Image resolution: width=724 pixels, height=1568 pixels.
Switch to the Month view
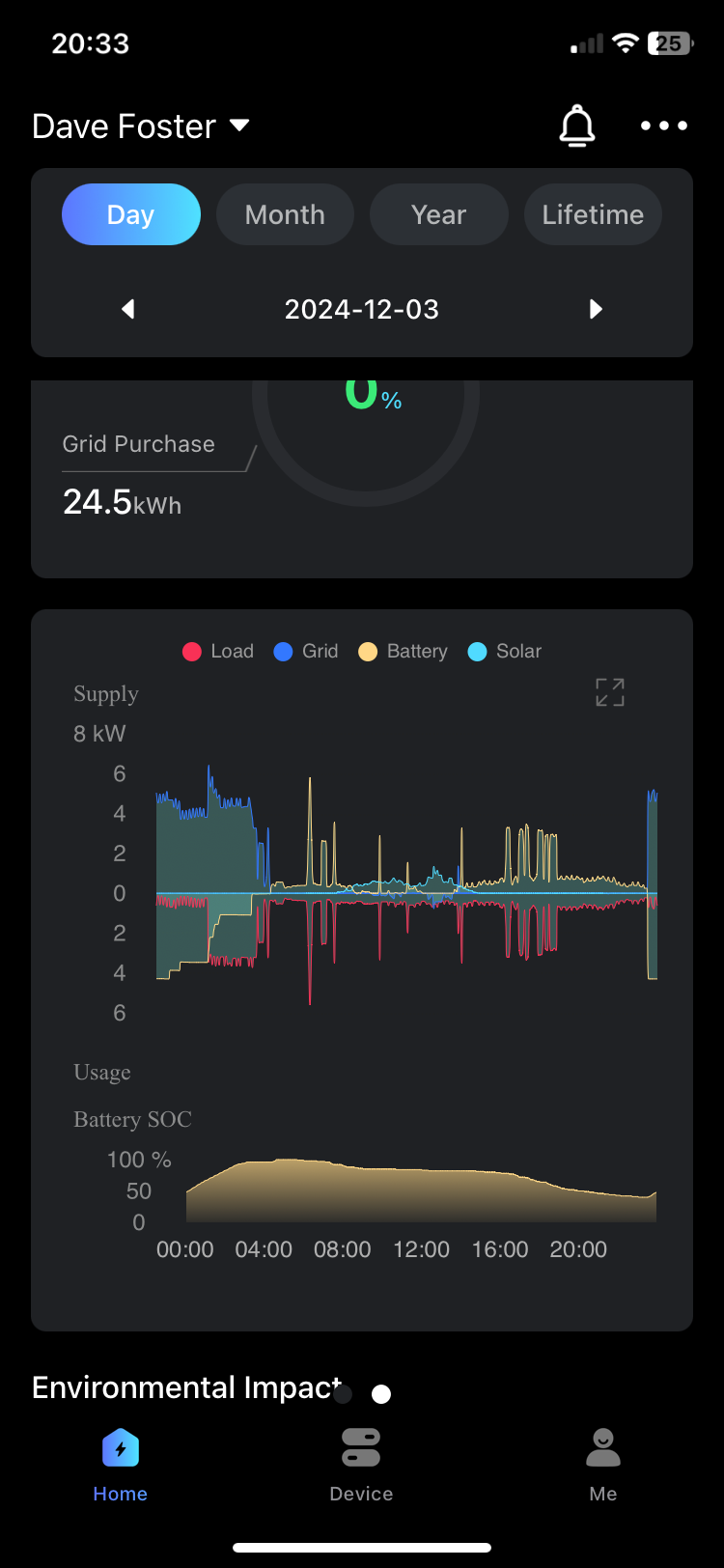285,214
